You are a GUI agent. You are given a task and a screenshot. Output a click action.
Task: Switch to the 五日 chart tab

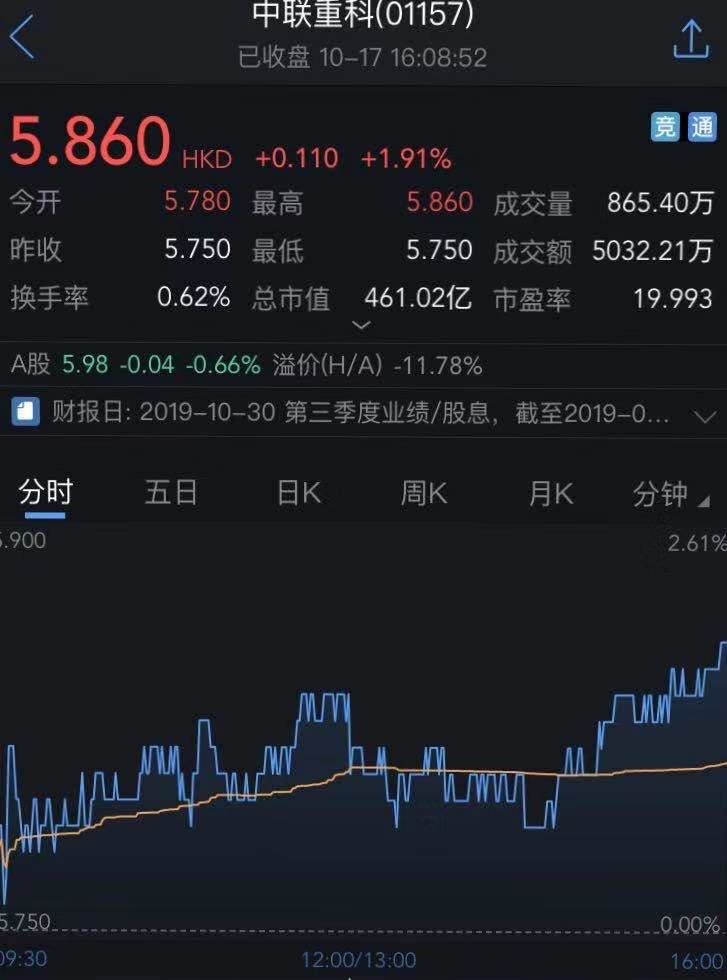coord(171,493)
